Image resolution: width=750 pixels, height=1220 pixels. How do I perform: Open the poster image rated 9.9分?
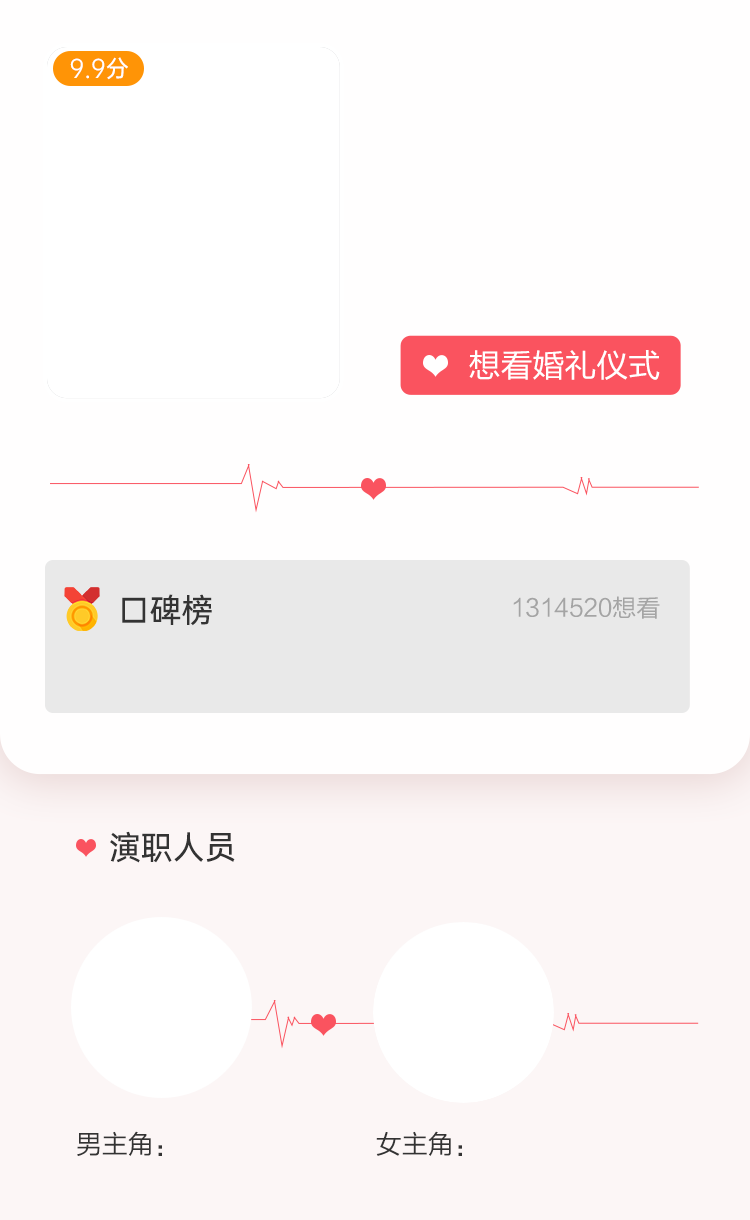pyautogui.click(x=193, y=222)
